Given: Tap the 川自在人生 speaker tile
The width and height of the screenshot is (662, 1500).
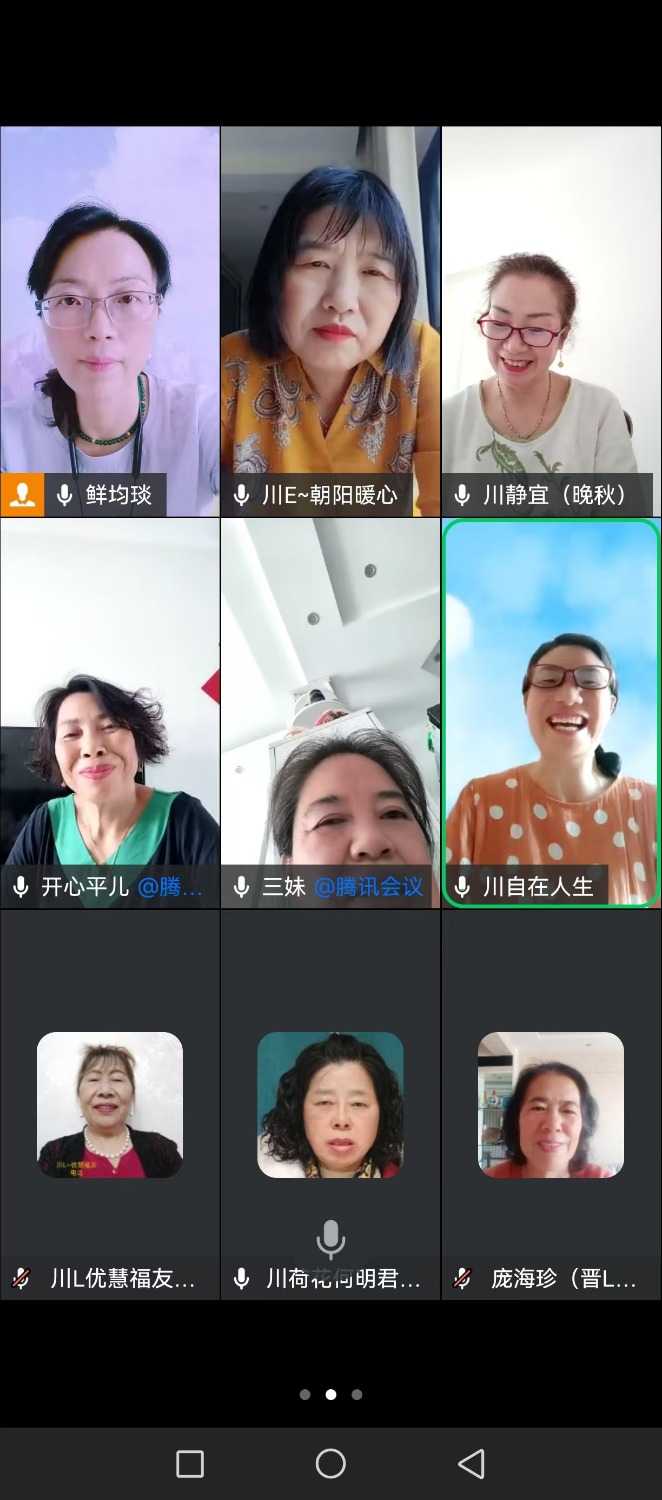Looking at the screenshot, I should (x=551, y=712).
